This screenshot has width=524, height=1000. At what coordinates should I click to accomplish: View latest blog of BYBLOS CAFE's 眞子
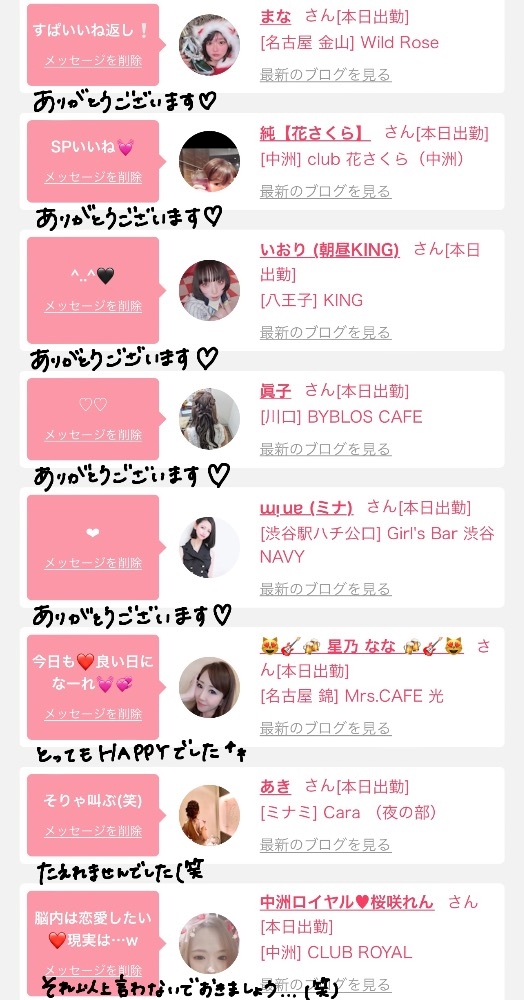[x=325, y=449]
